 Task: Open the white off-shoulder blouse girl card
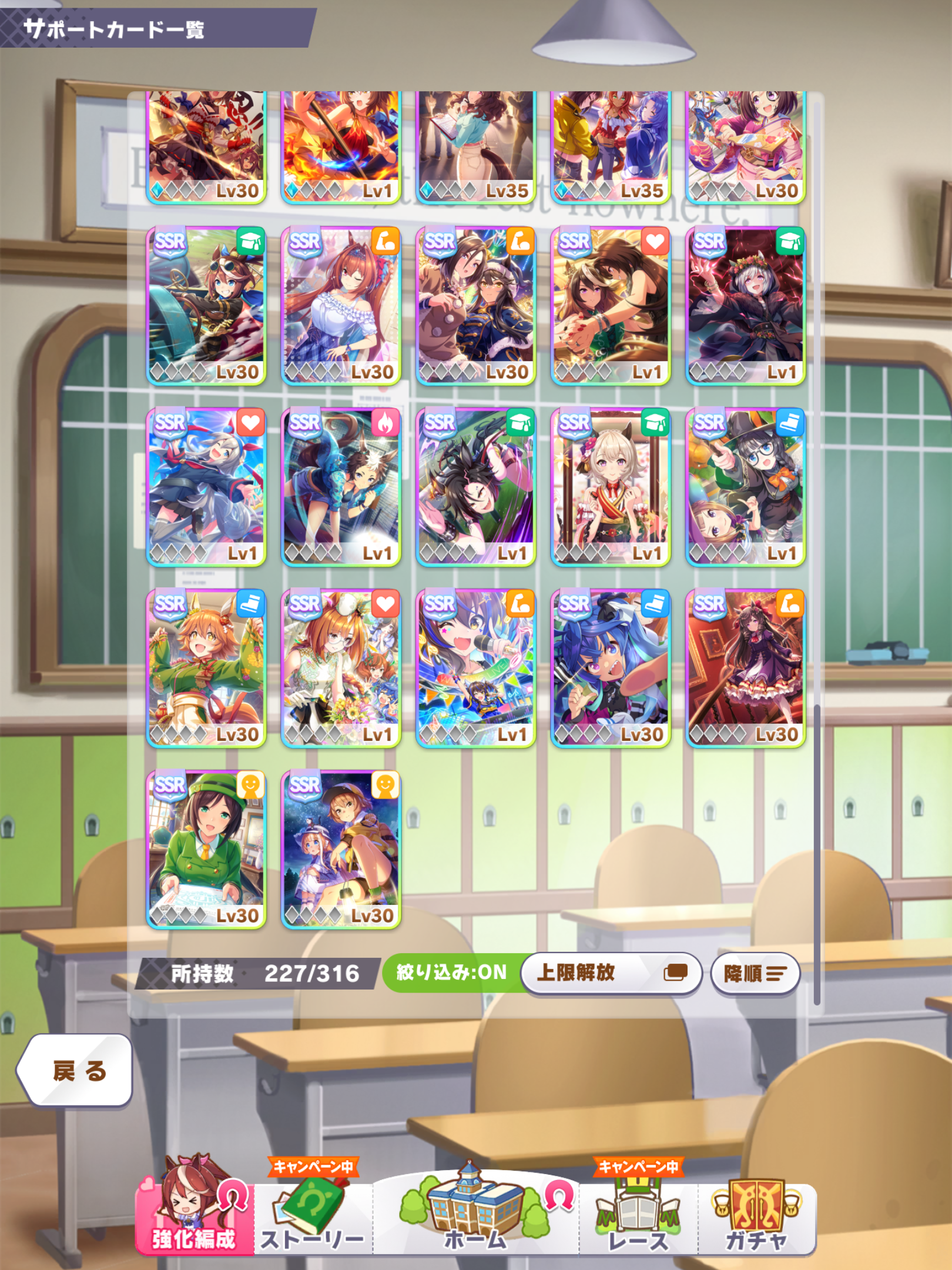pos(341,306)
